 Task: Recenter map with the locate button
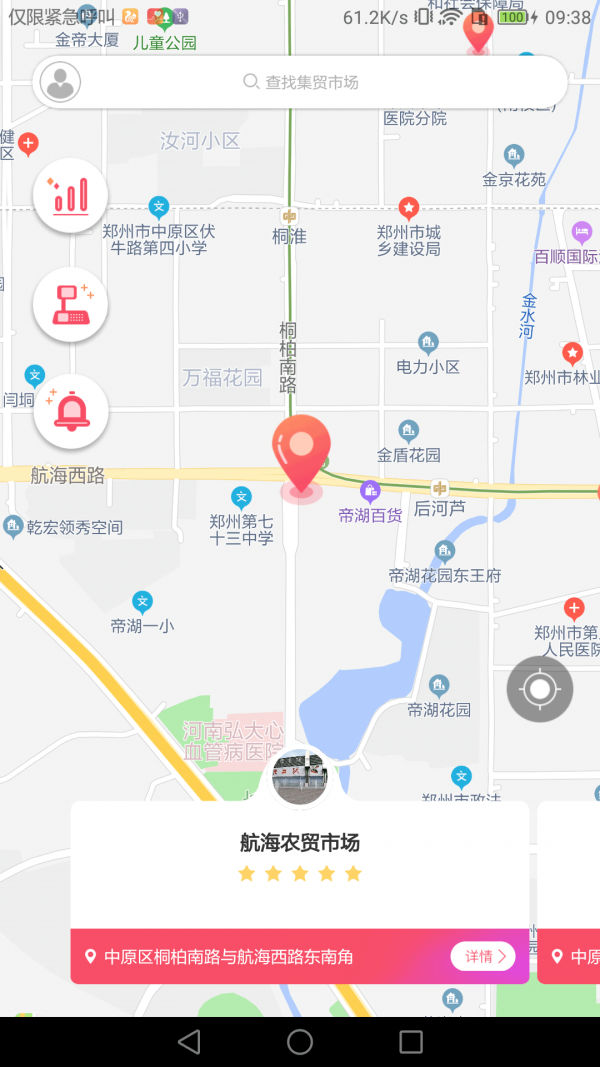[540, 689]
